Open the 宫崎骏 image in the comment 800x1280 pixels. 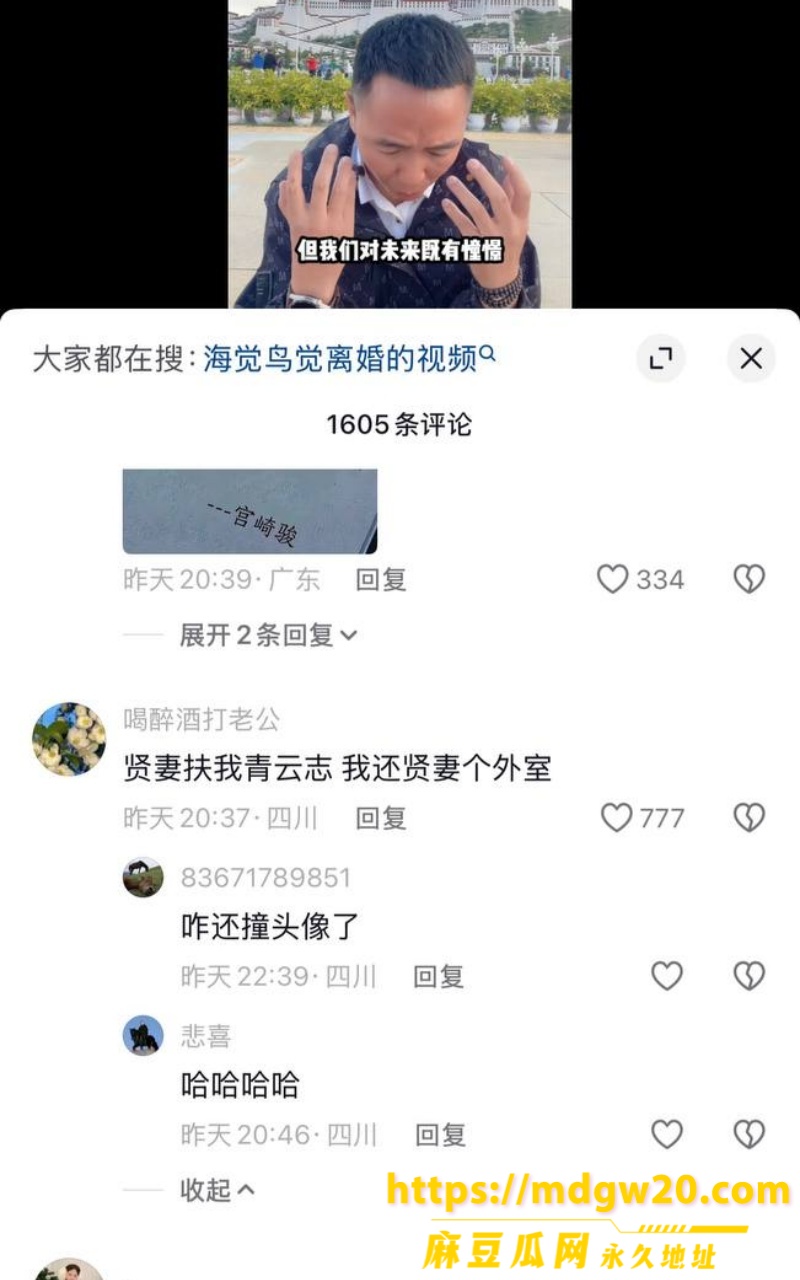pos(250,511)
